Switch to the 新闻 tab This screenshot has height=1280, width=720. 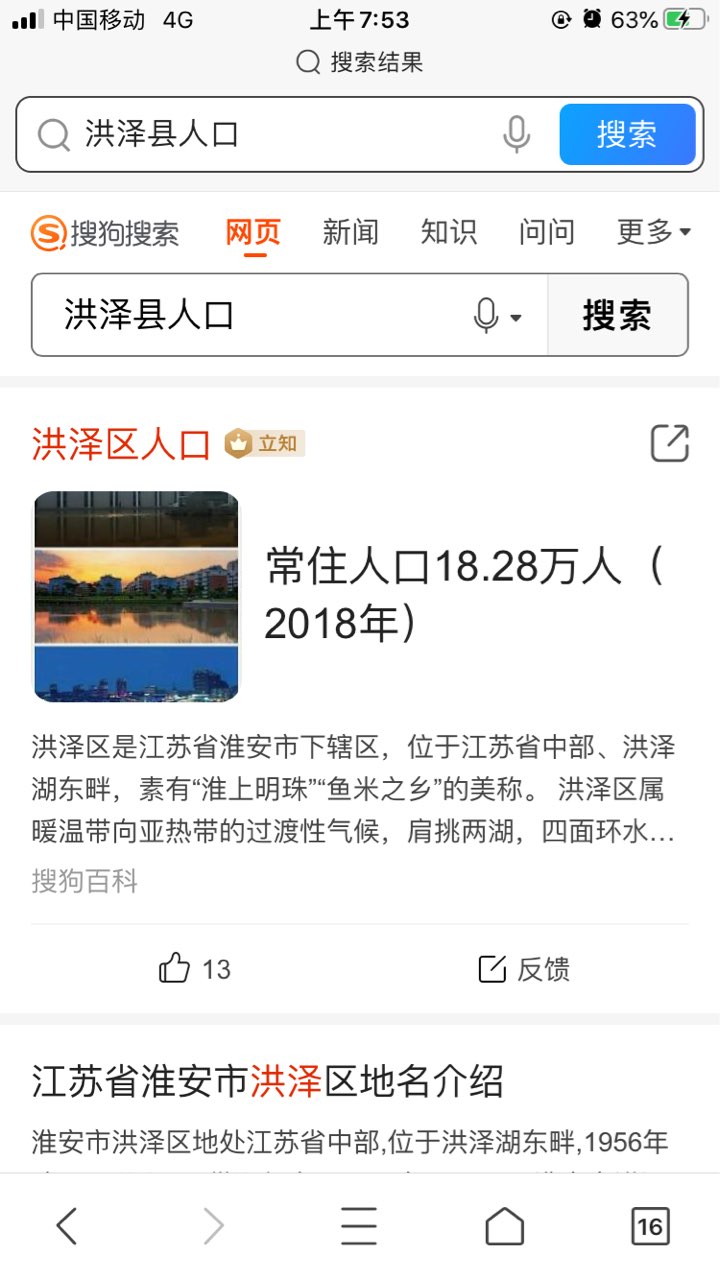coord(350,232)
